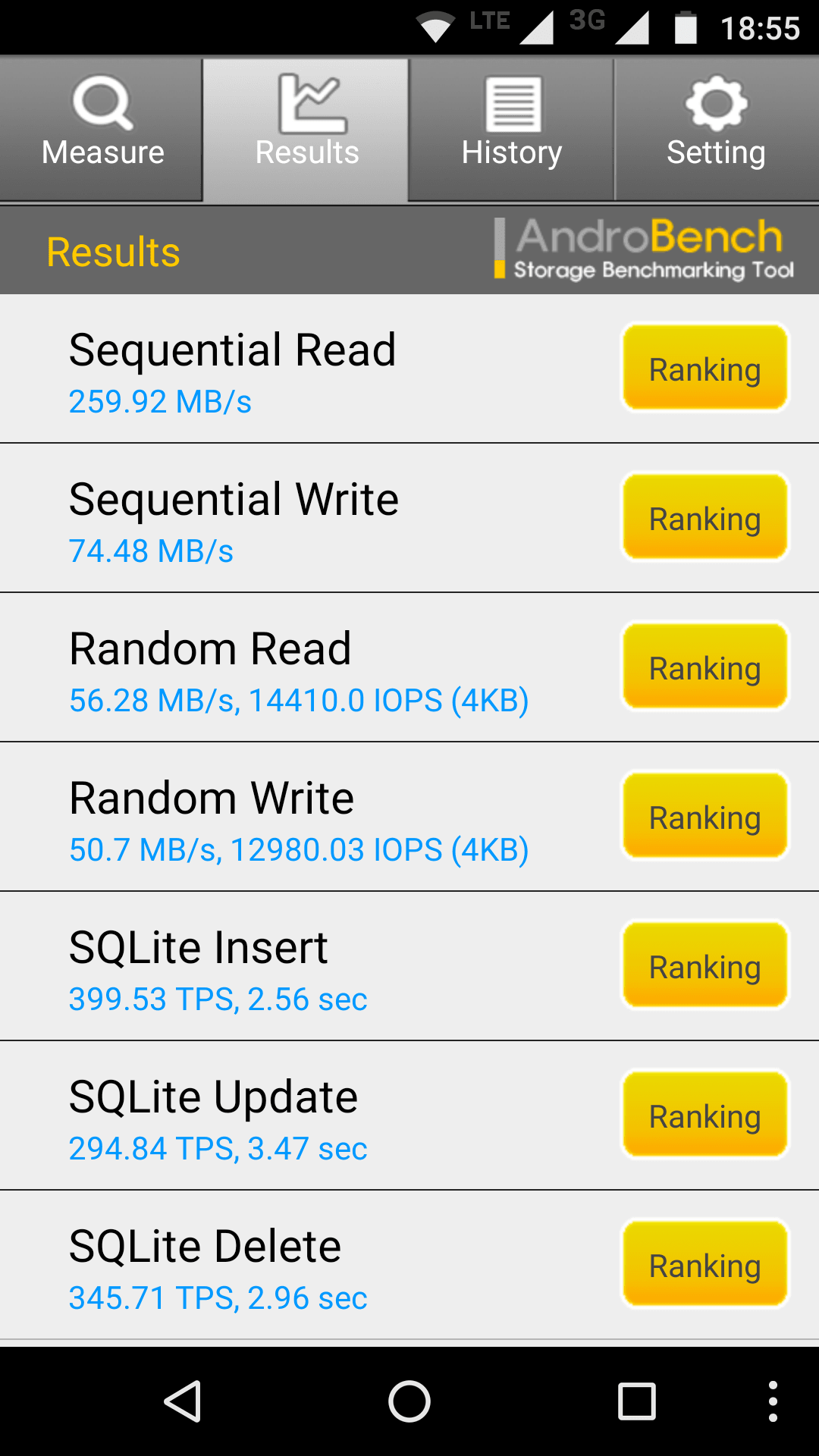Open the History tab
This screenshot has width=819, height=1456.
coord(512,129)
